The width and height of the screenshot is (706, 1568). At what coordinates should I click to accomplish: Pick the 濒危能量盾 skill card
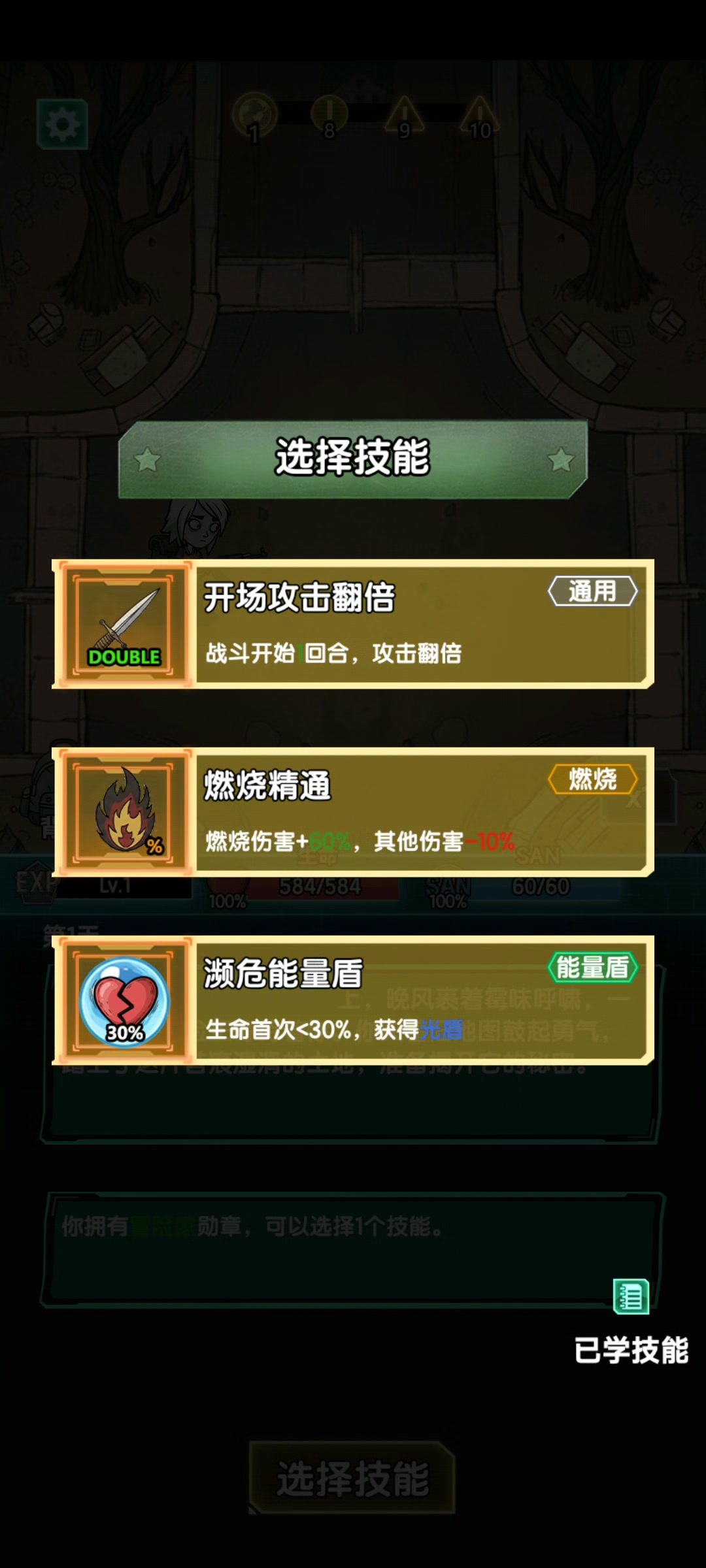click(353, 1000)
